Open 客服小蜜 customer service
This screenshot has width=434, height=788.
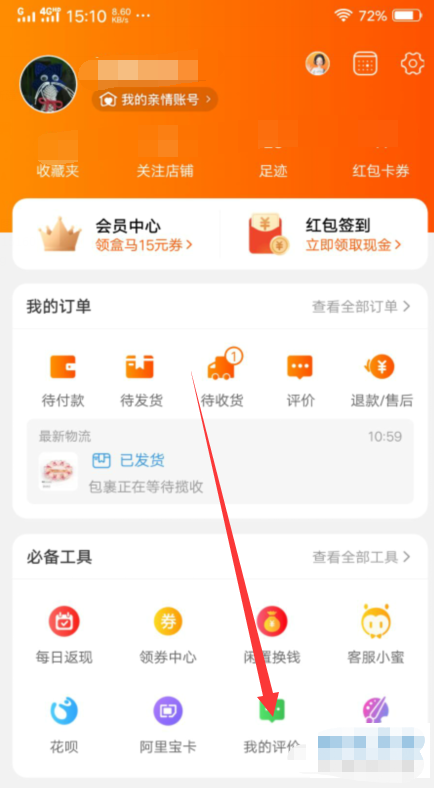376,634
